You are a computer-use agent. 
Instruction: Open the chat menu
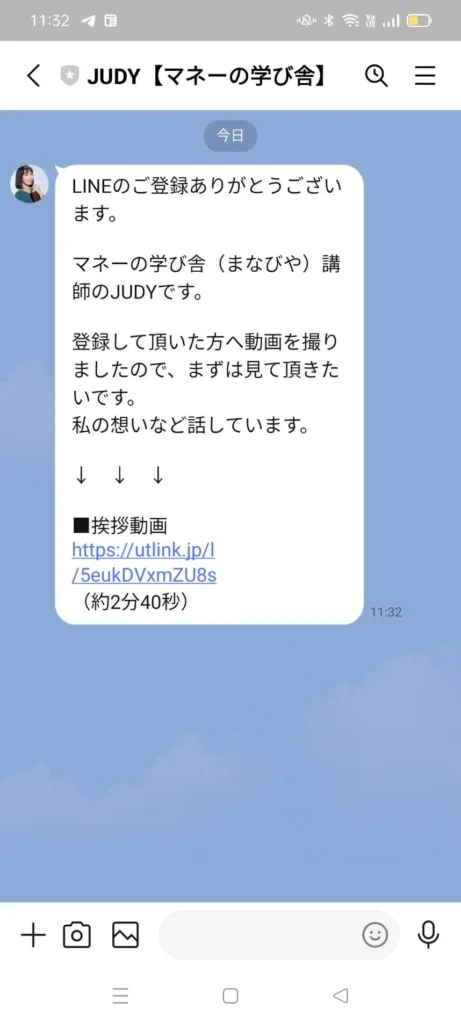click(425, 76)
